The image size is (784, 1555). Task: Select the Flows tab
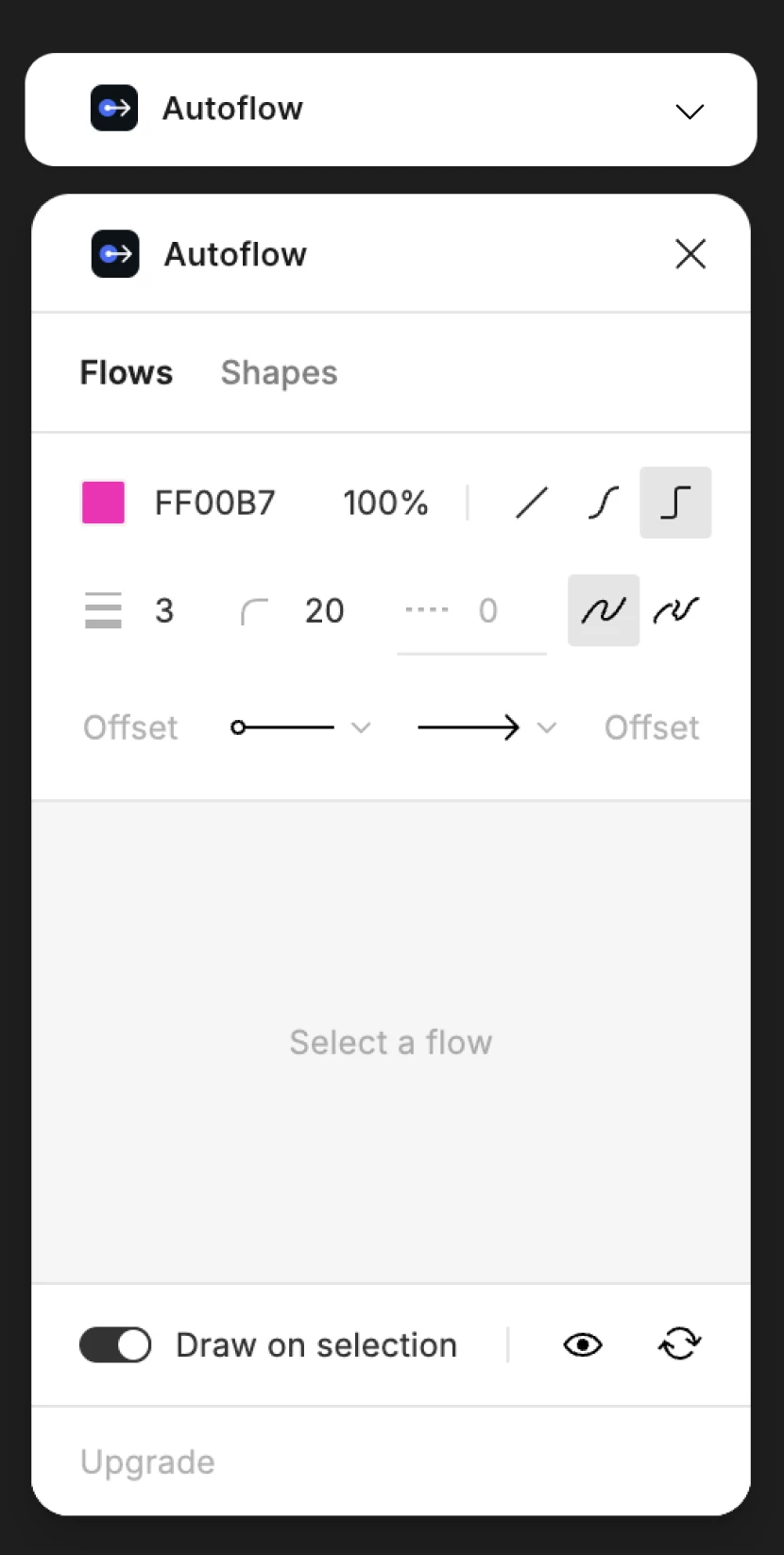[x=126, y=372]
